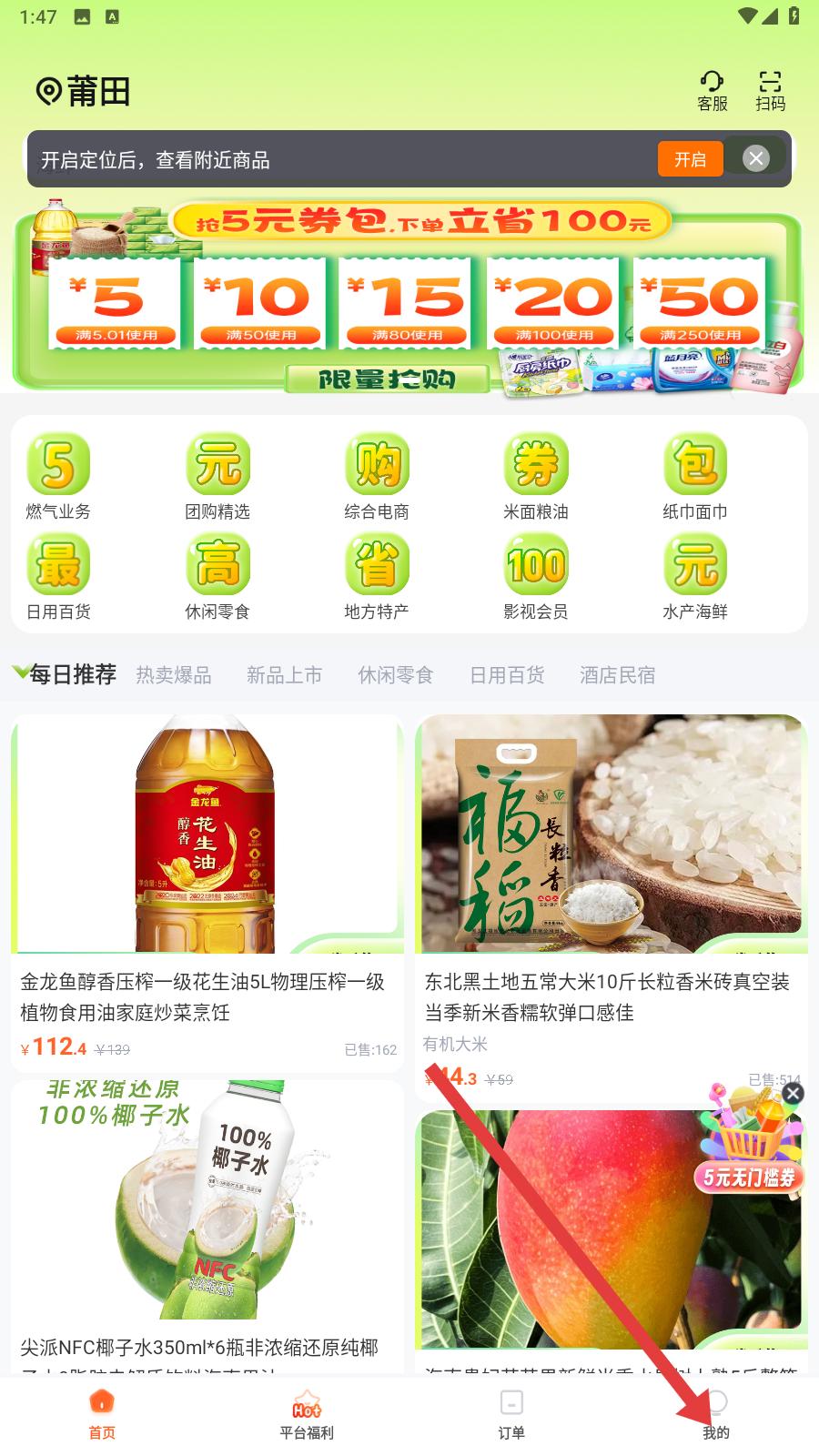
Task: Open the 我的 profile tab
Action: 716,1414
